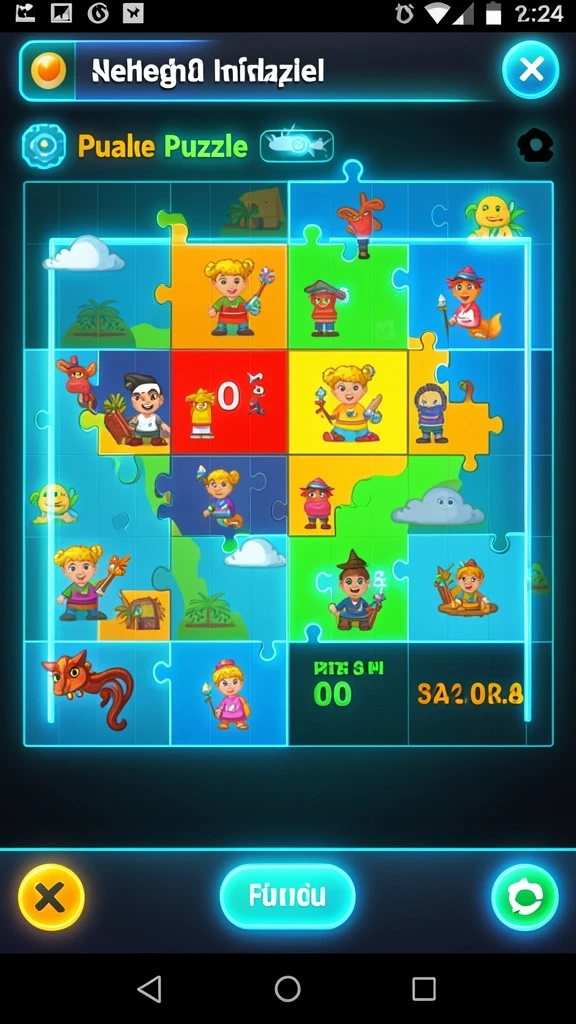Close the screen with the top blue X

click(x=530, y=69)
